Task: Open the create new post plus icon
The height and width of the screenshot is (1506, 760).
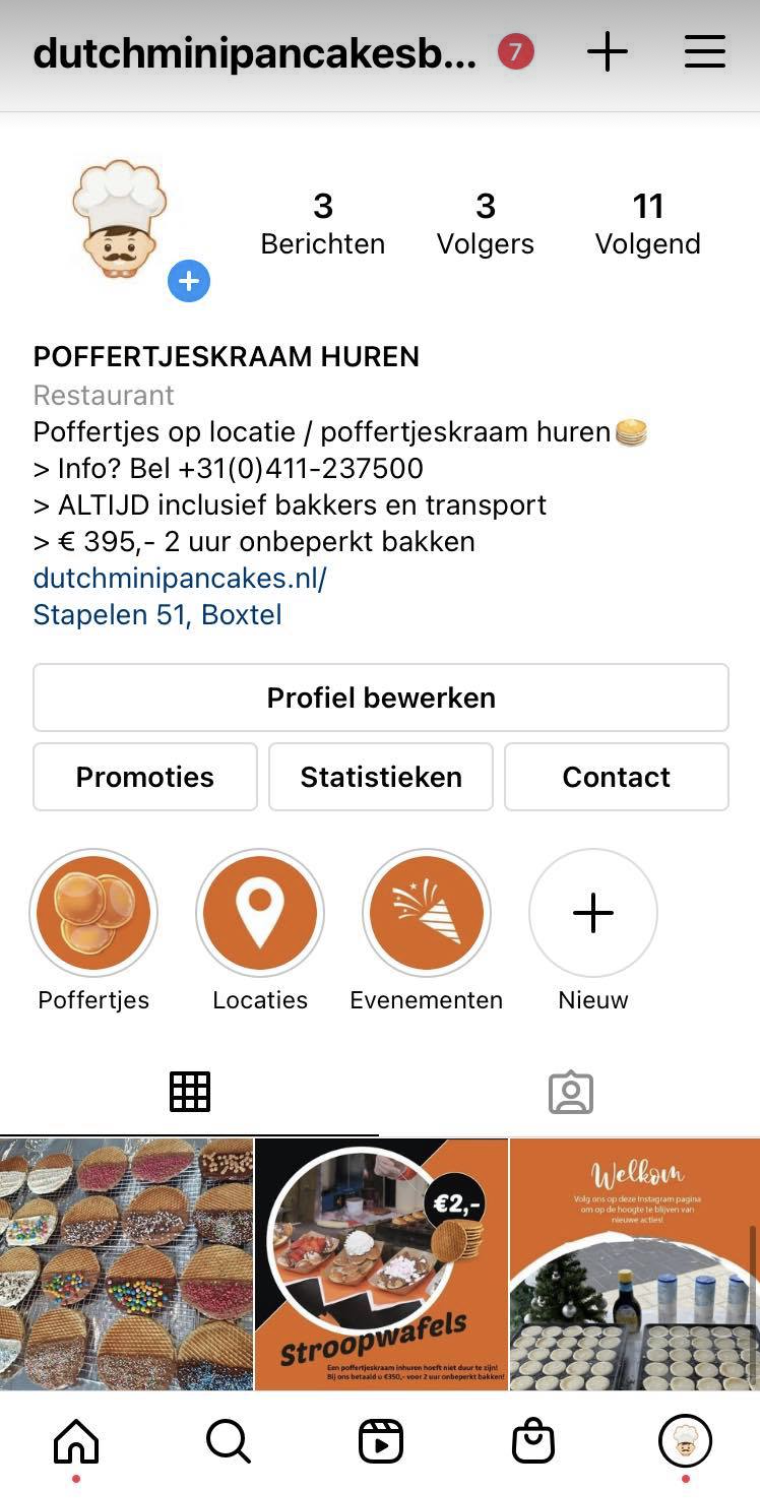Action: tap(607, 52)
